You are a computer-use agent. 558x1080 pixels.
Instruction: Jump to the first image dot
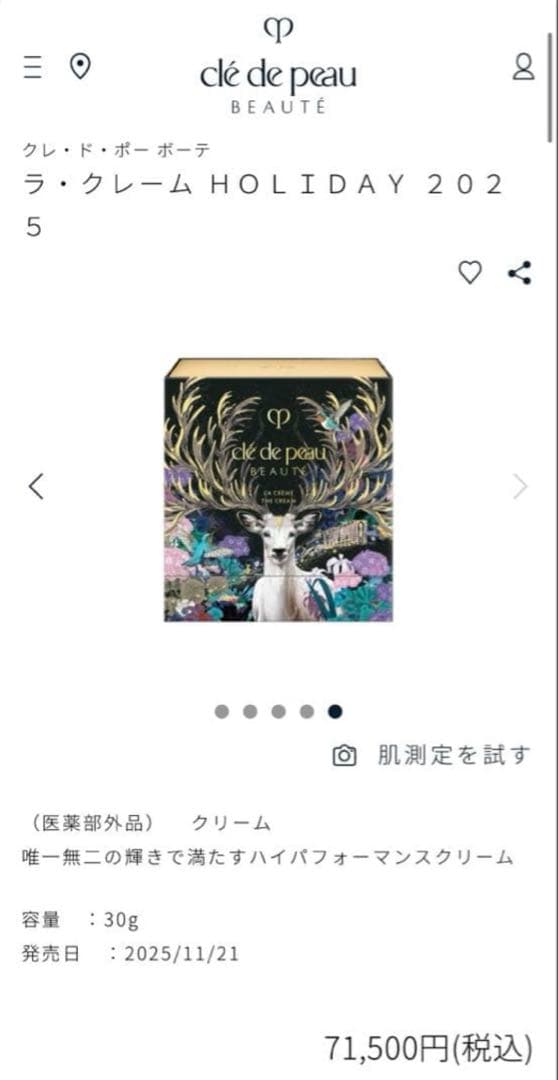pyautogui.click(x=222, y=712)
